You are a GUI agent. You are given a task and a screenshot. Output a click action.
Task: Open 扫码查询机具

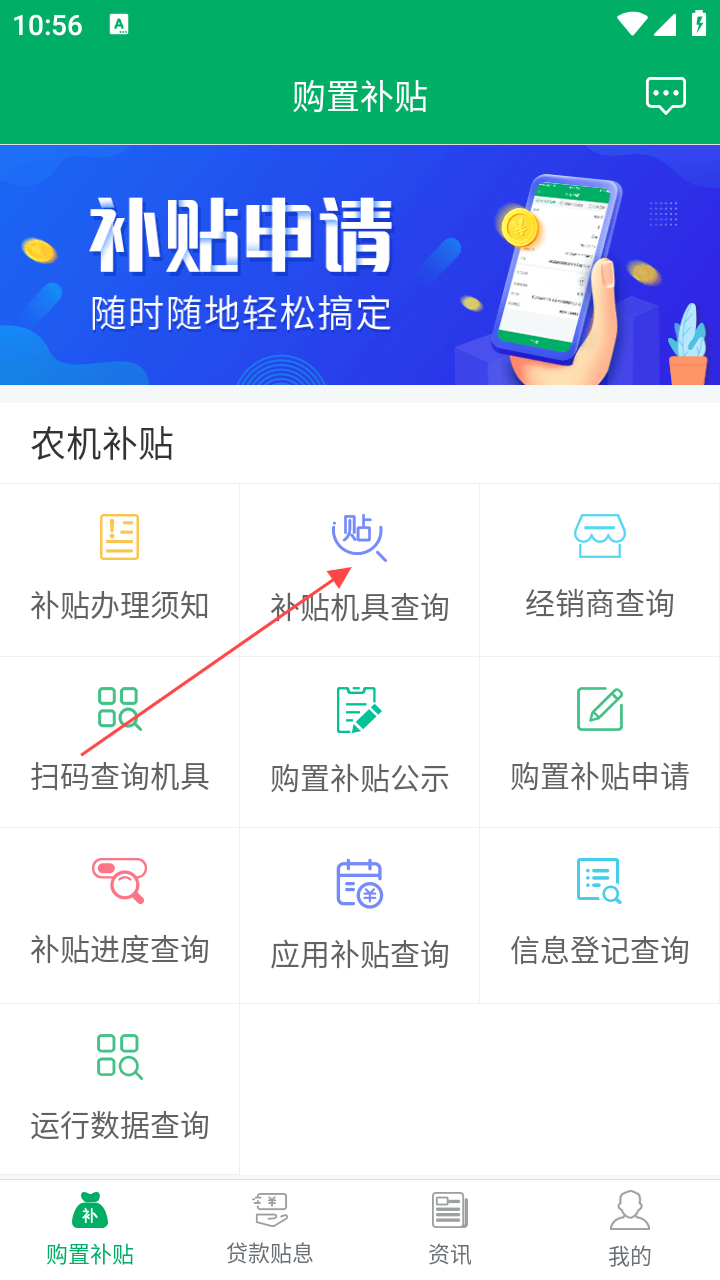click(120, 742)
